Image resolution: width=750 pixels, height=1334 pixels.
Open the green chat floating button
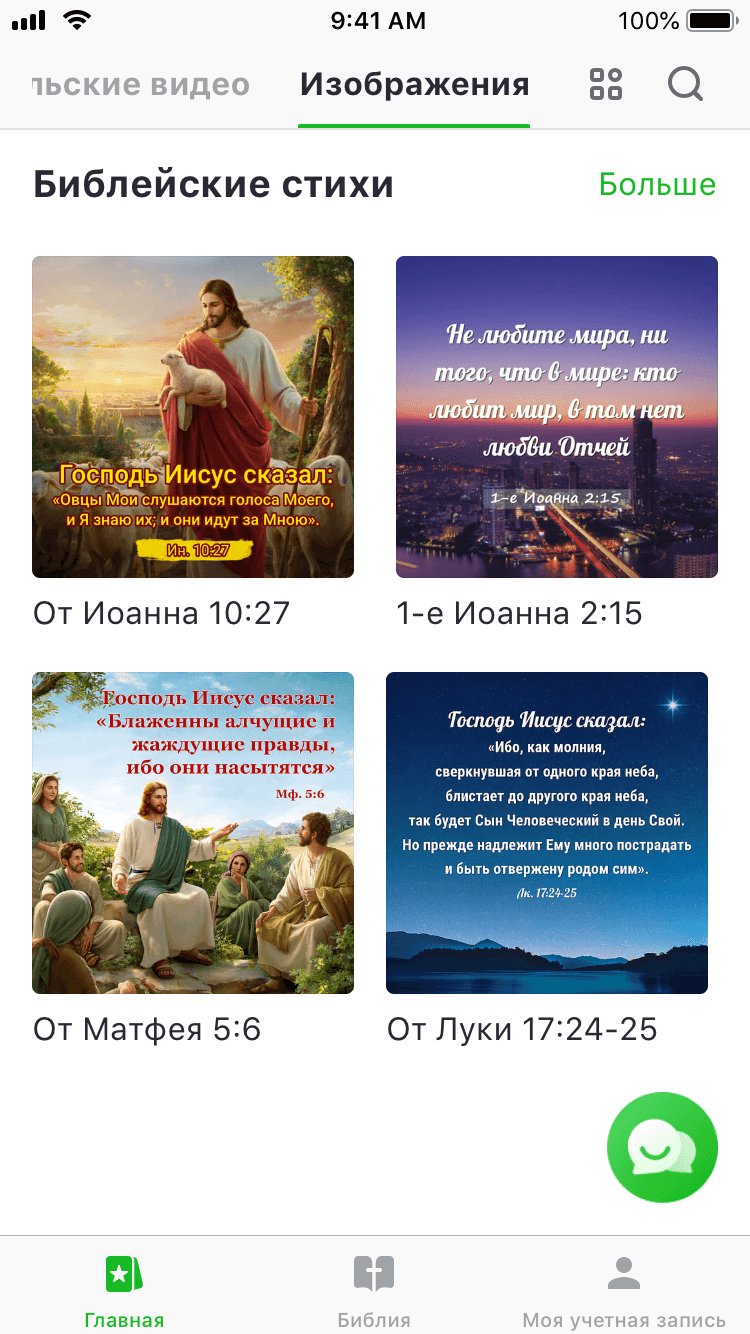(662, 1146)
